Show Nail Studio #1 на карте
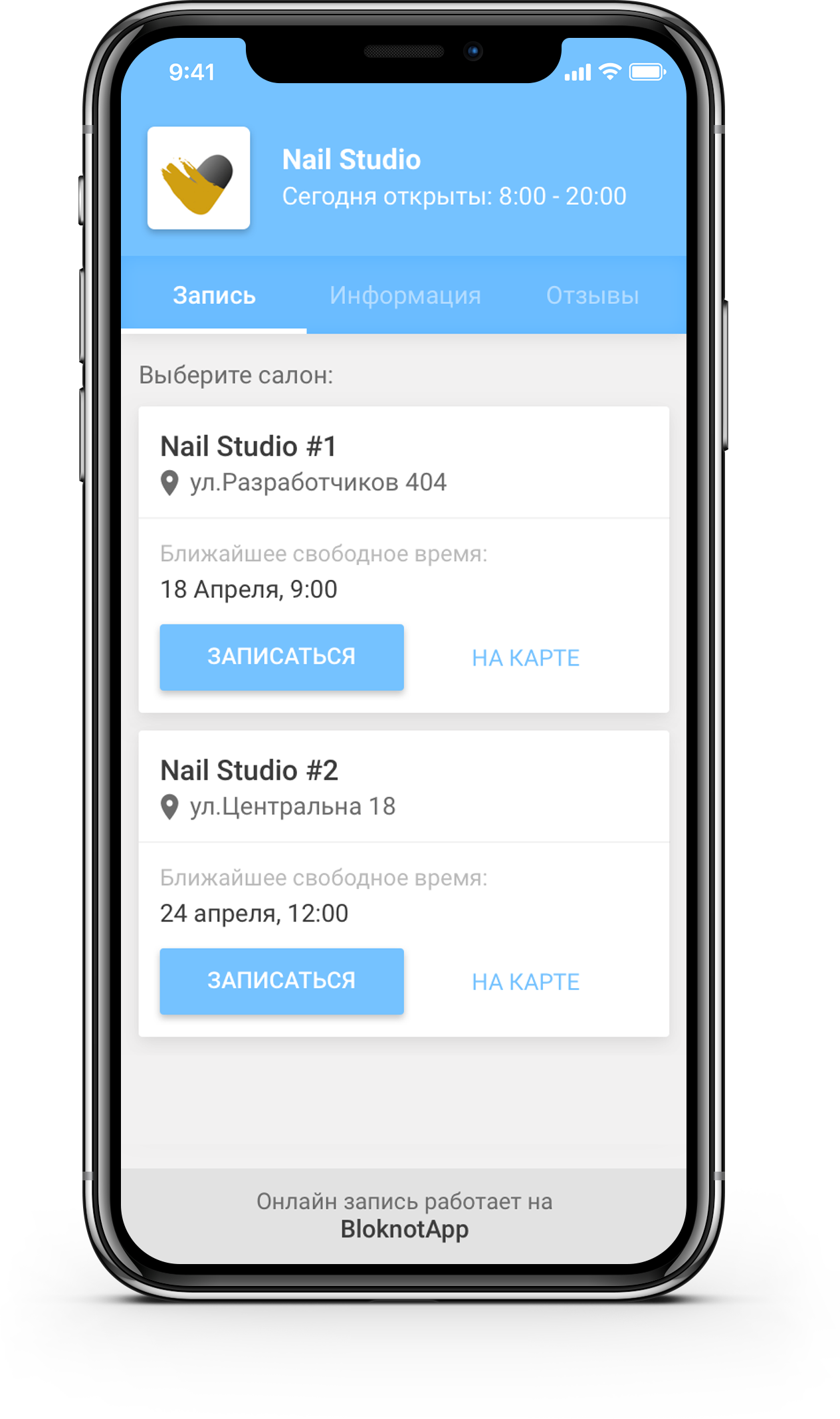Image resolution: width=840 pixels, height=1419 pixels. pos(526,658)
